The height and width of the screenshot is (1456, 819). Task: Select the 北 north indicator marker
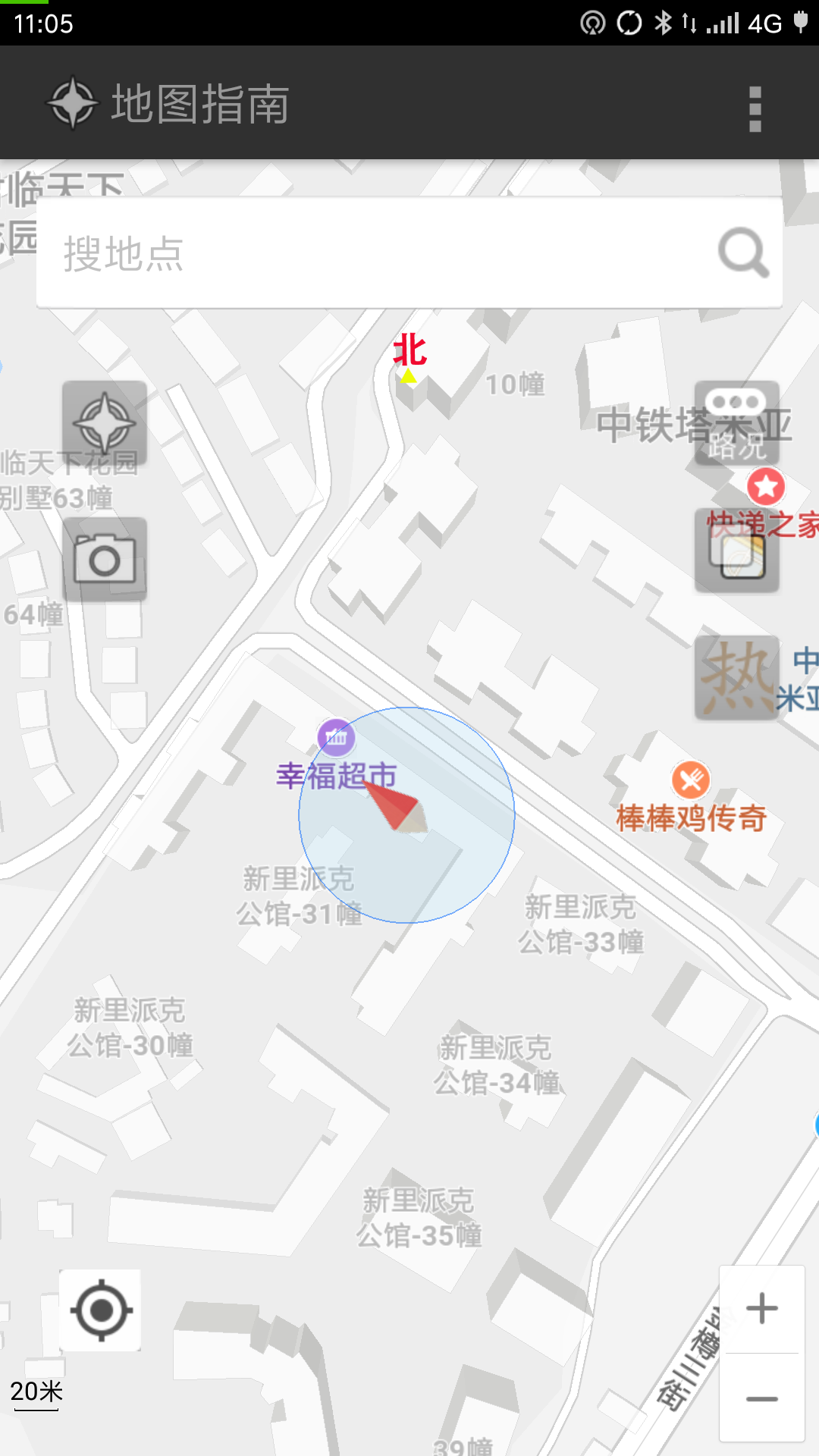pos(408,356)
